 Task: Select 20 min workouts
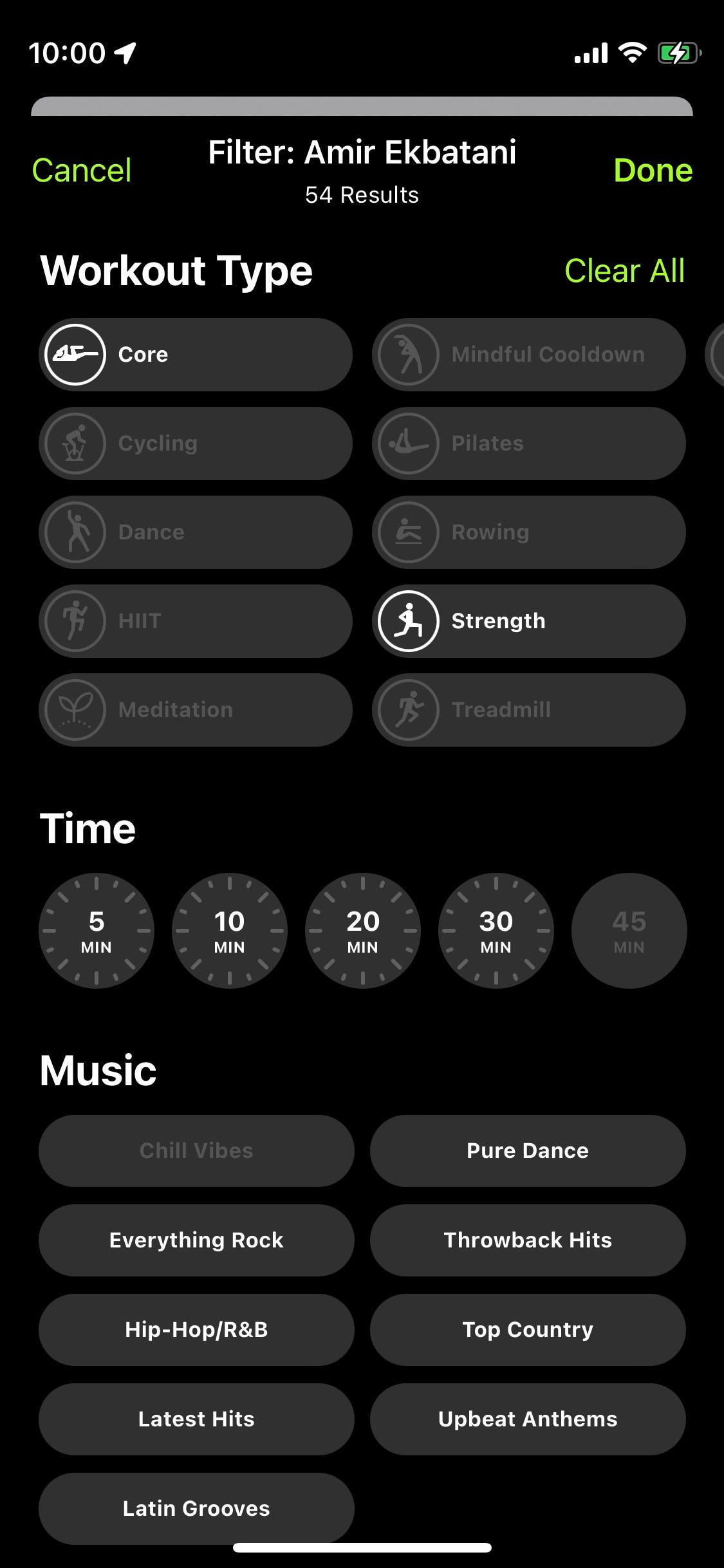pos(363,931)
